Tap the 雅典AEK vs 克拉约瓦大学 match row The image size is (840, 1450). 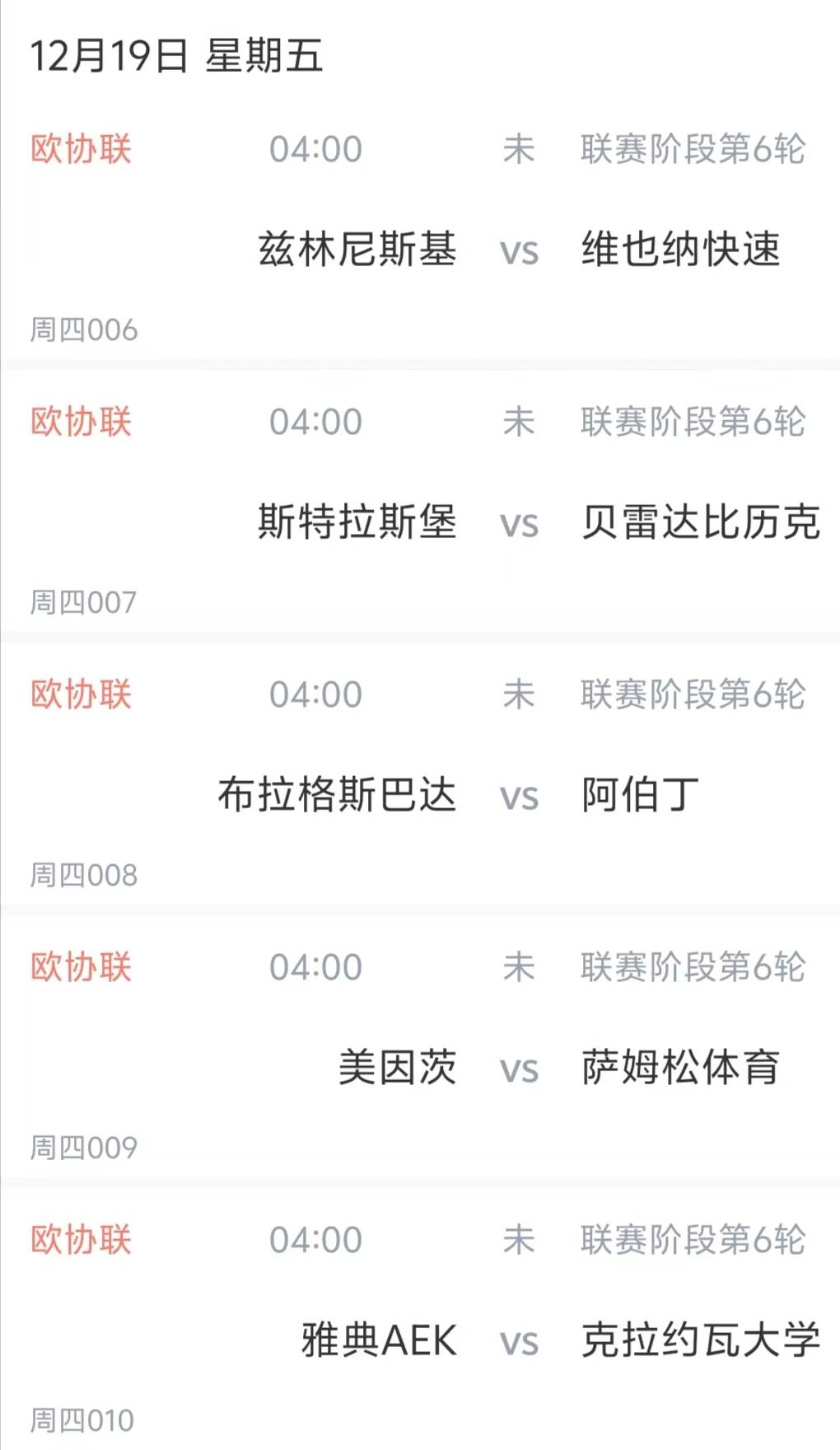coord(517,1340)
